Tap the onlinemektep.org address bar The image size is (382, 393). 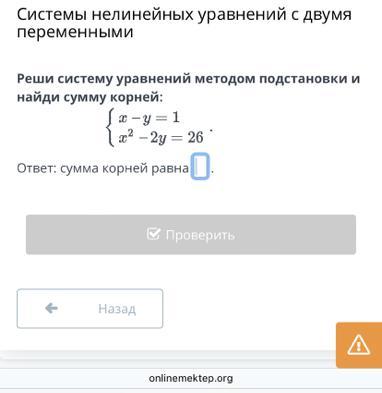coord(191,379)
